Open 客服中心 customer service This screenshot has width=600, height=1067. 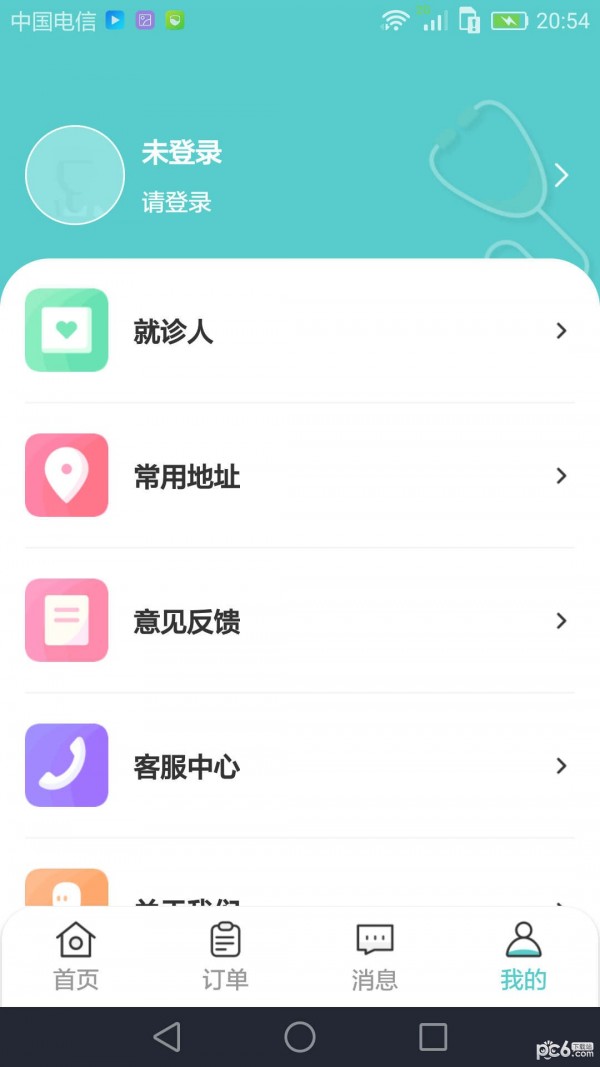(300, 766)
